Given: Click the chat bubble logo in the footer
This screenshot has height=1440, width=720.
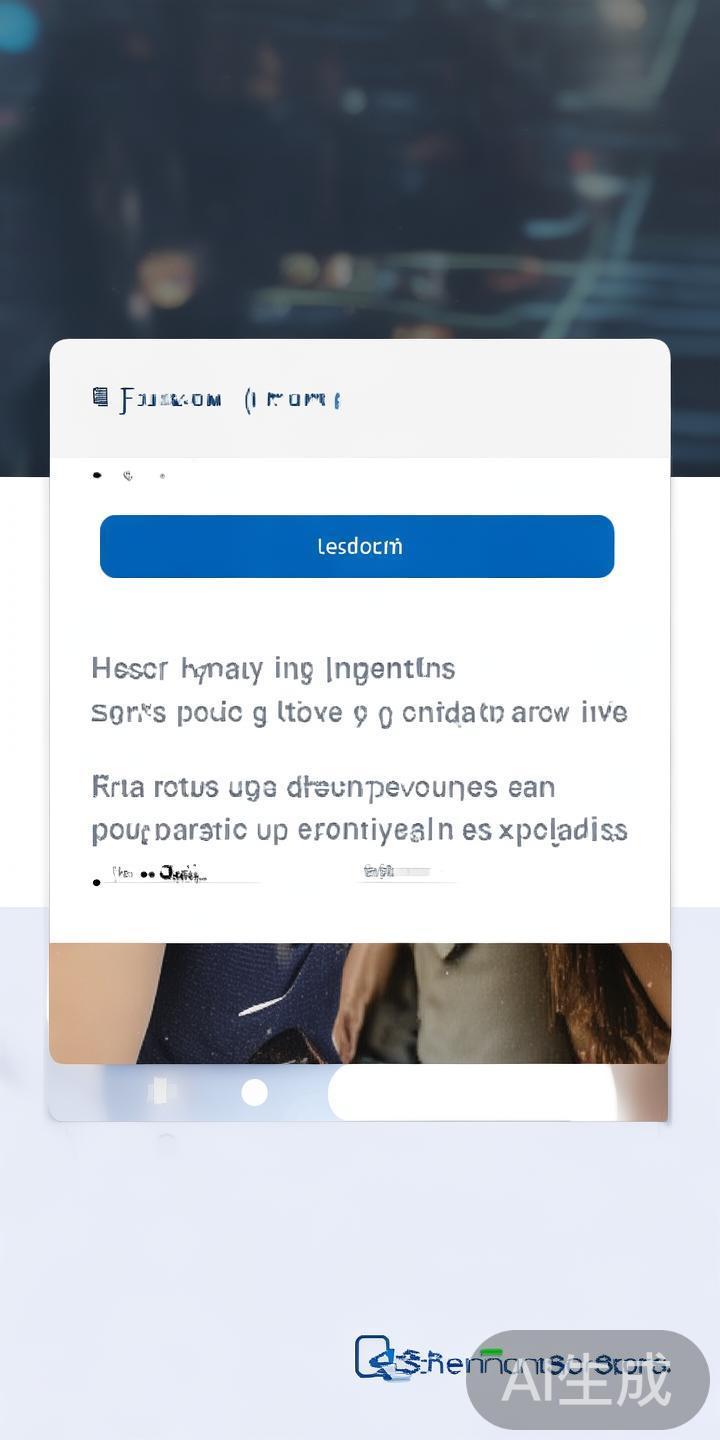Looking at the screenshot, I should pos(375,1357).
